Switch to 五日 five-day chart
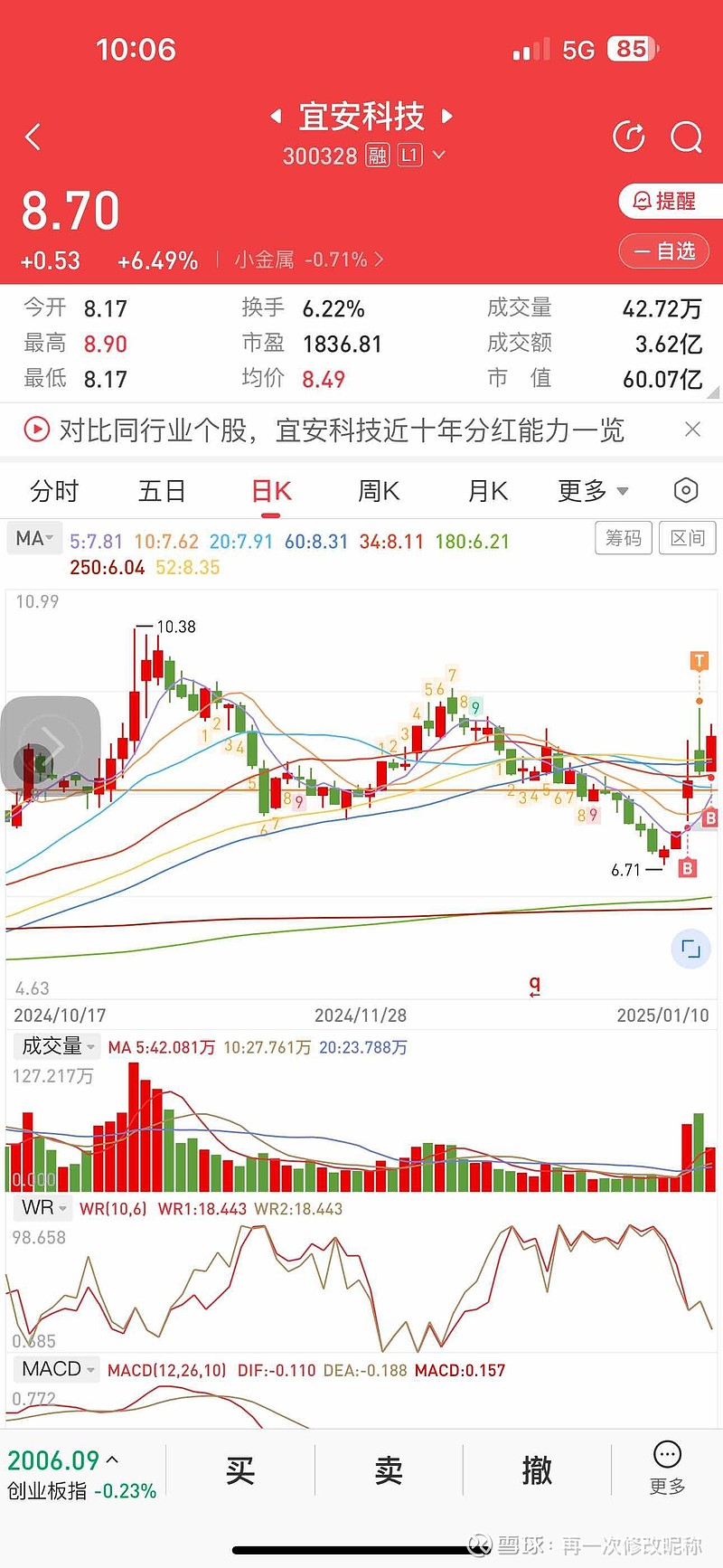This screenshot has width=723, height=1568. click(x=162, y=491)
